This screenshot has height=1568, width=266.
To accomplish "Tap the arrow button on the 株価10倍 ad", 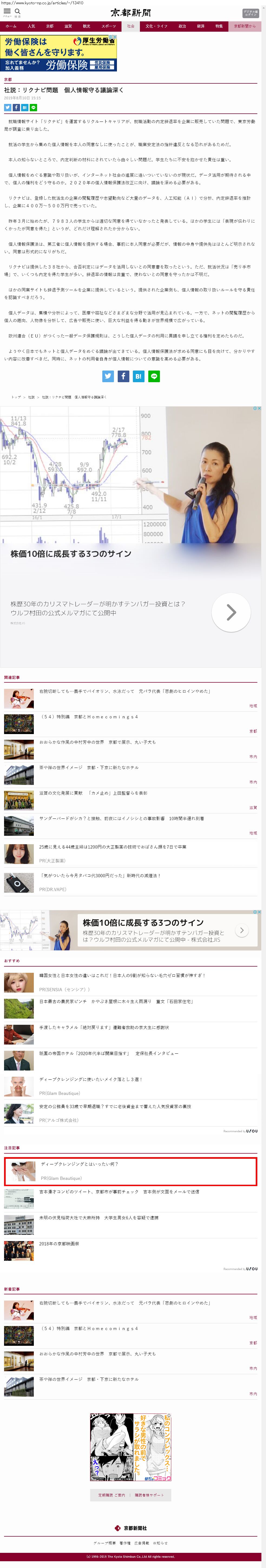I will (x=231, y=612).
